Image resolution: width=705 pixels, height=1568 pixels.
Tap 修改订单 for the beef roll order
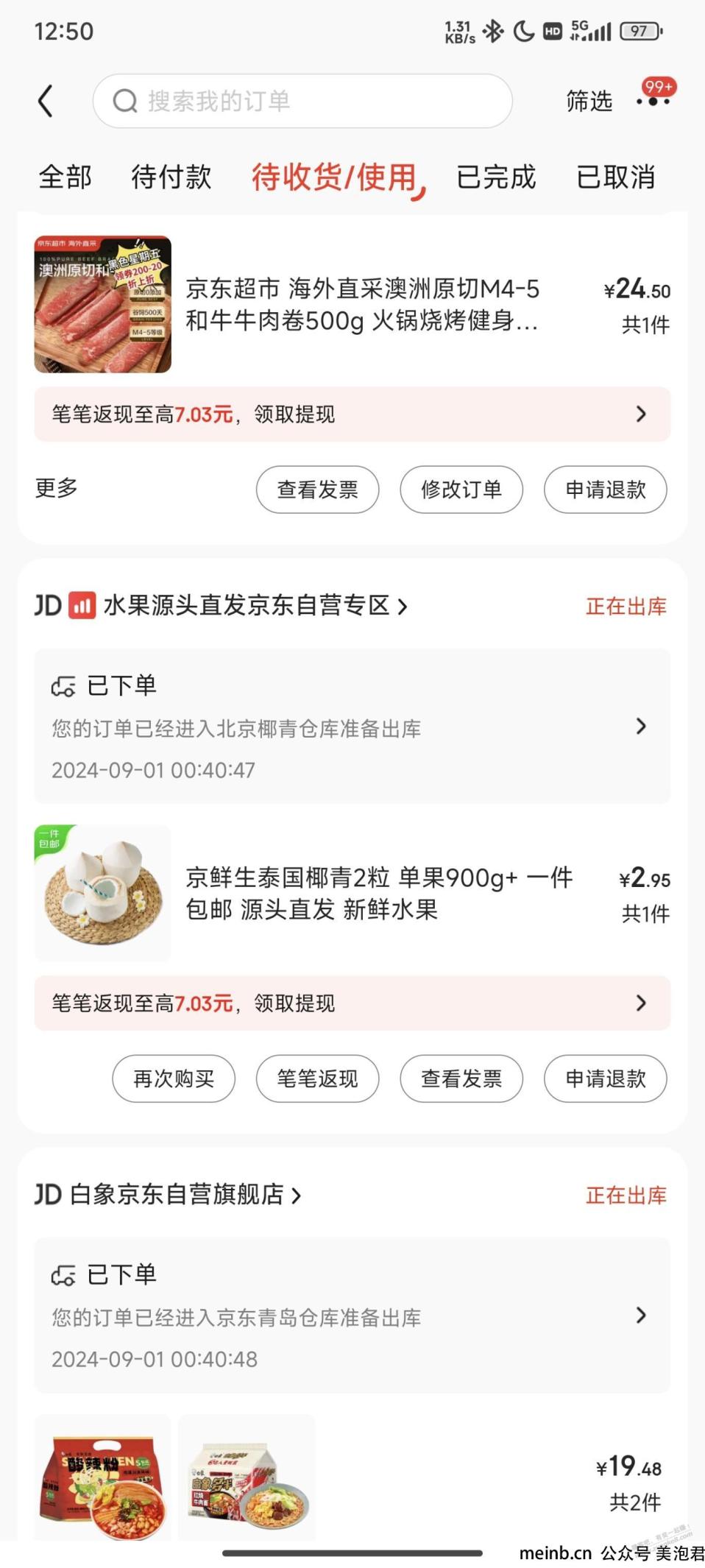pos(461,490)
